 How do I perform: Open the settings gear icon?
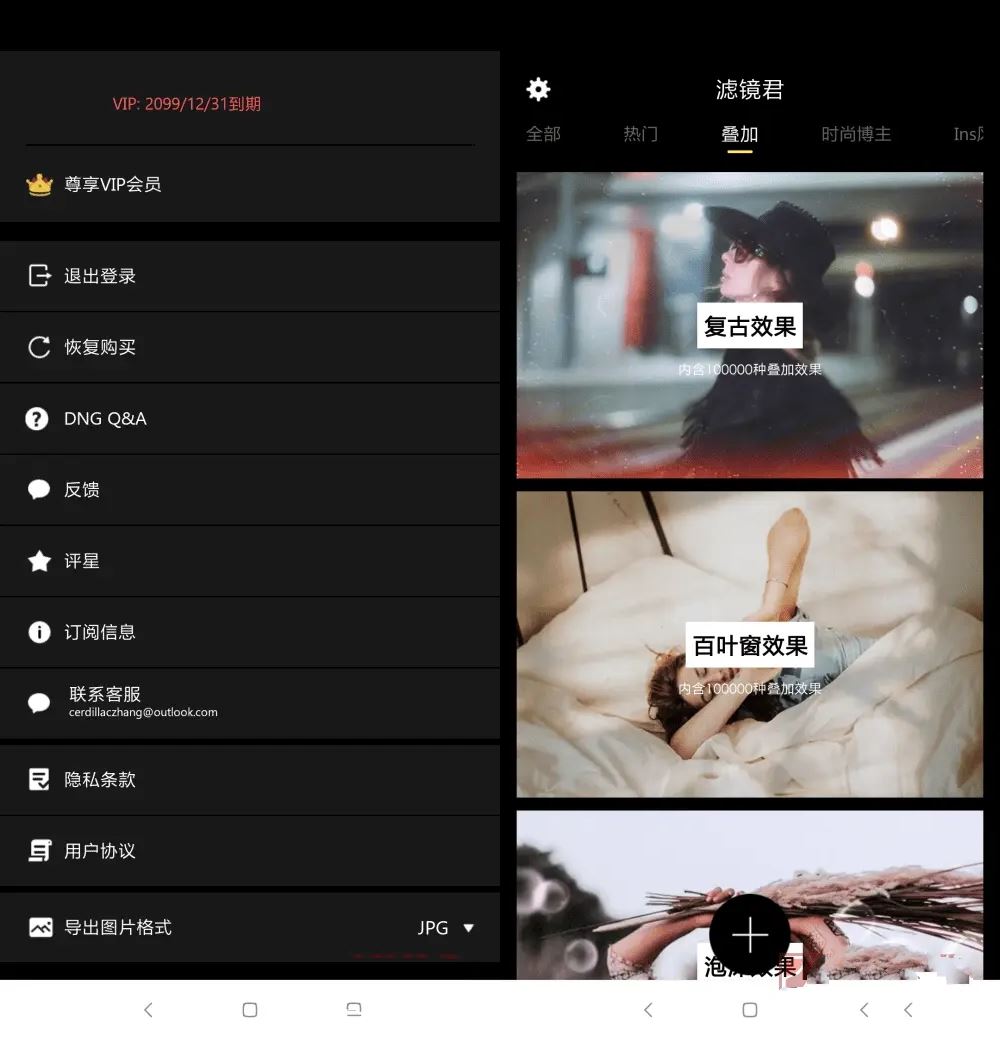[x=538, y=89]
